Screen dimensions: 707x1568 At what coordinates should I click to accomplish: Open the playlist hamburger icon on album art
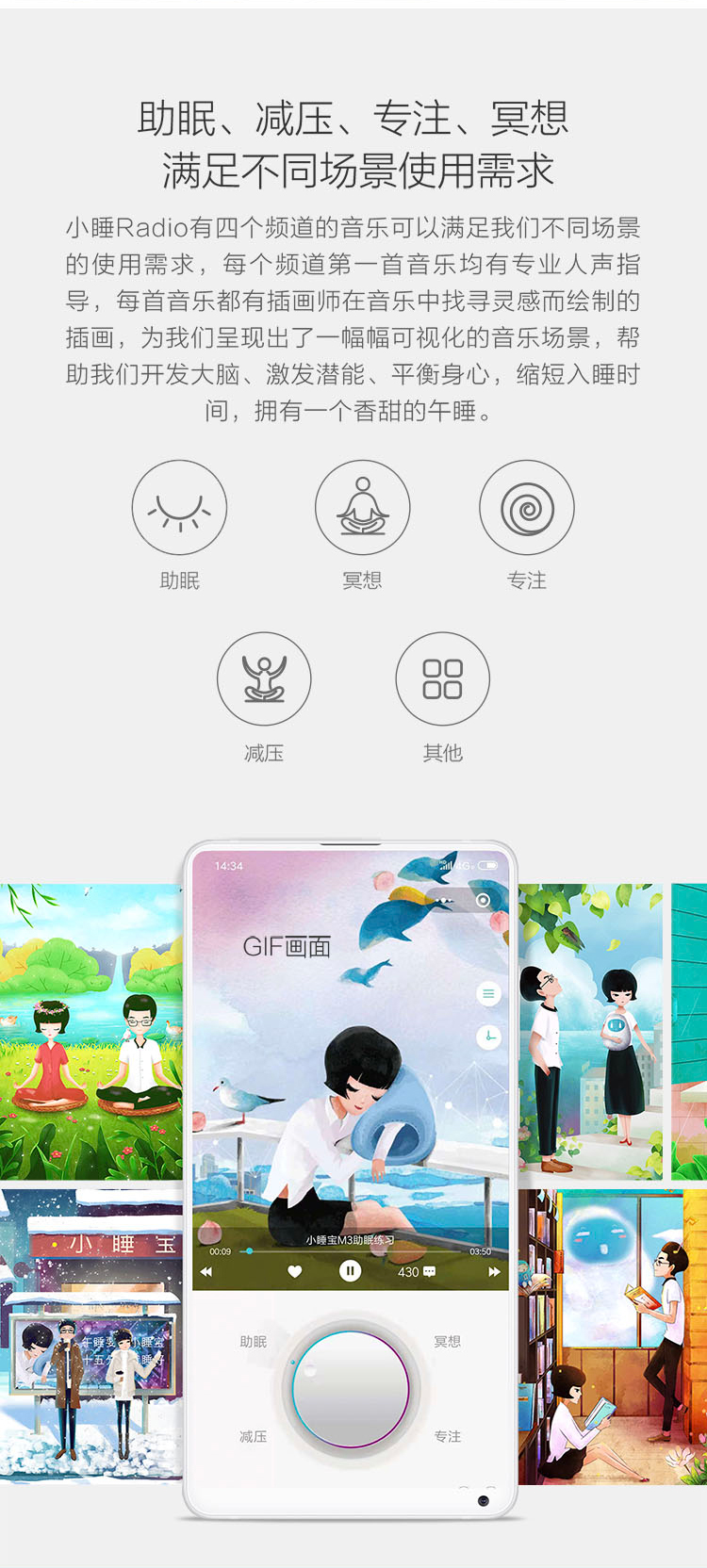pos(487,995)
